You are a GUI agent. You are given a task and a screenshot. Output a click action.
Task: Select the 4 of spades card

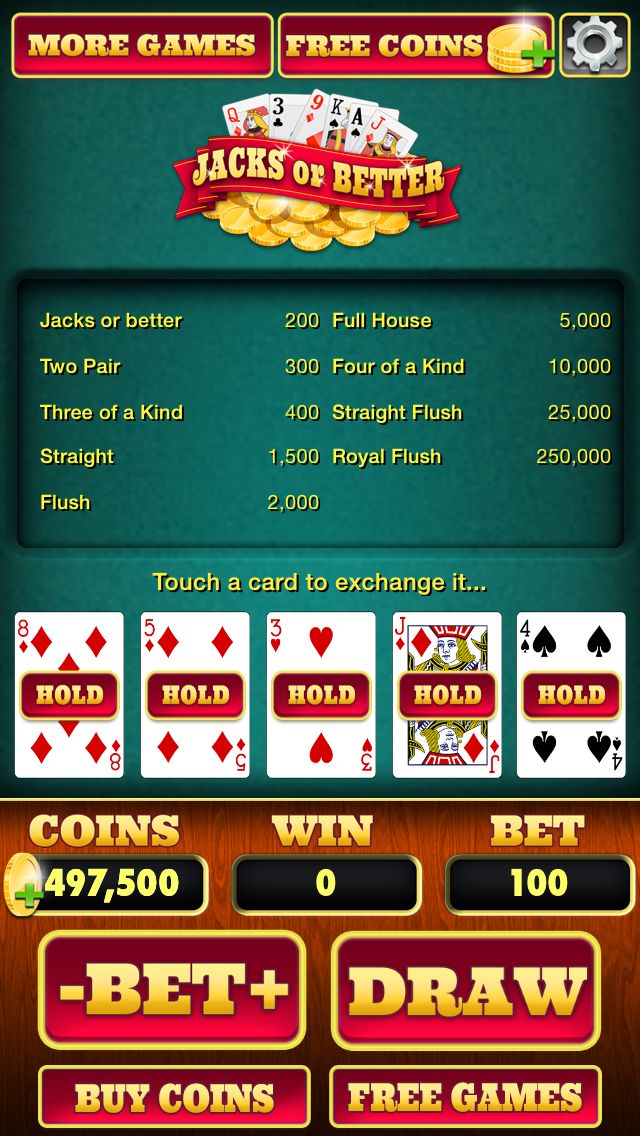pyautogui.click(x=571, y=695)
